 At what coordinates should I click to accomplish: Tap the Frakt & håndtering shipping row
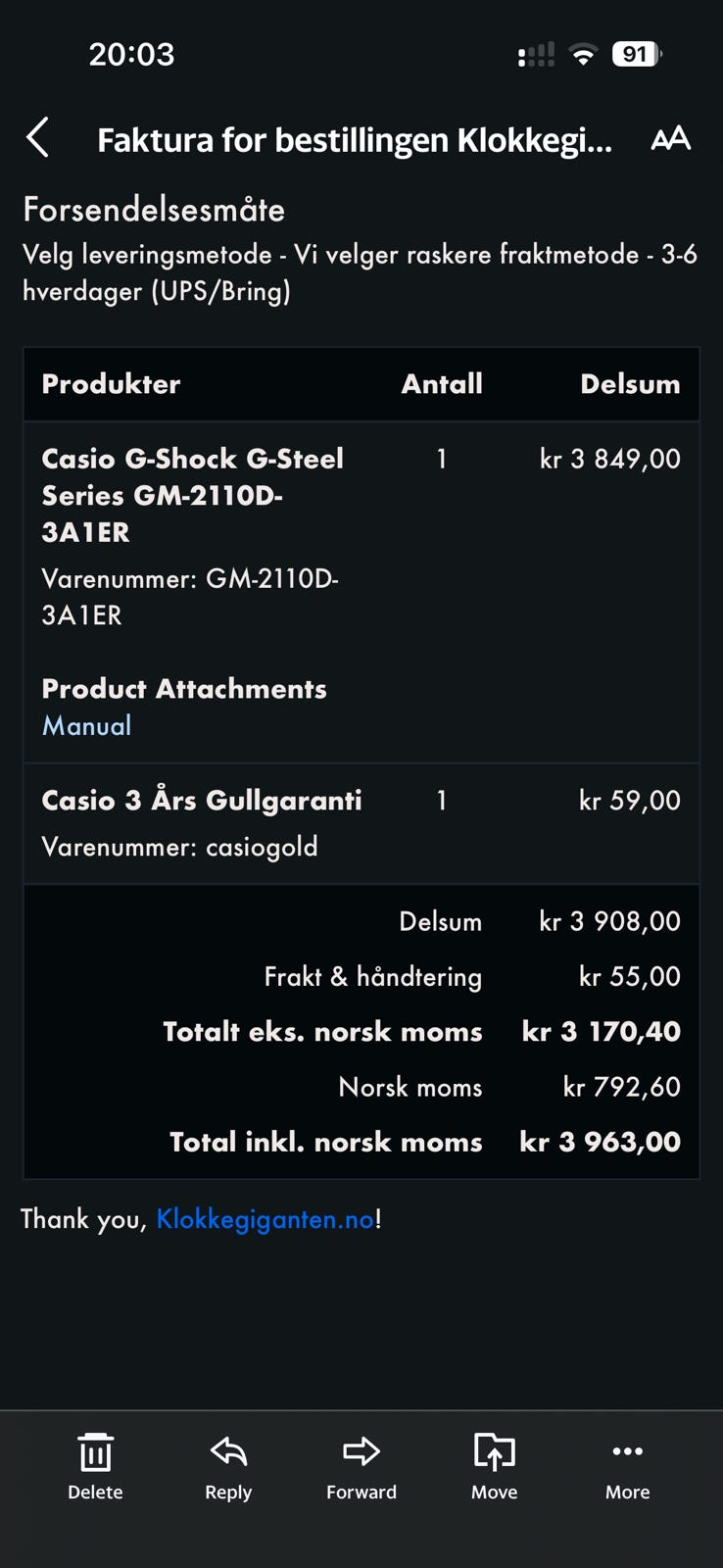(372, 976)
